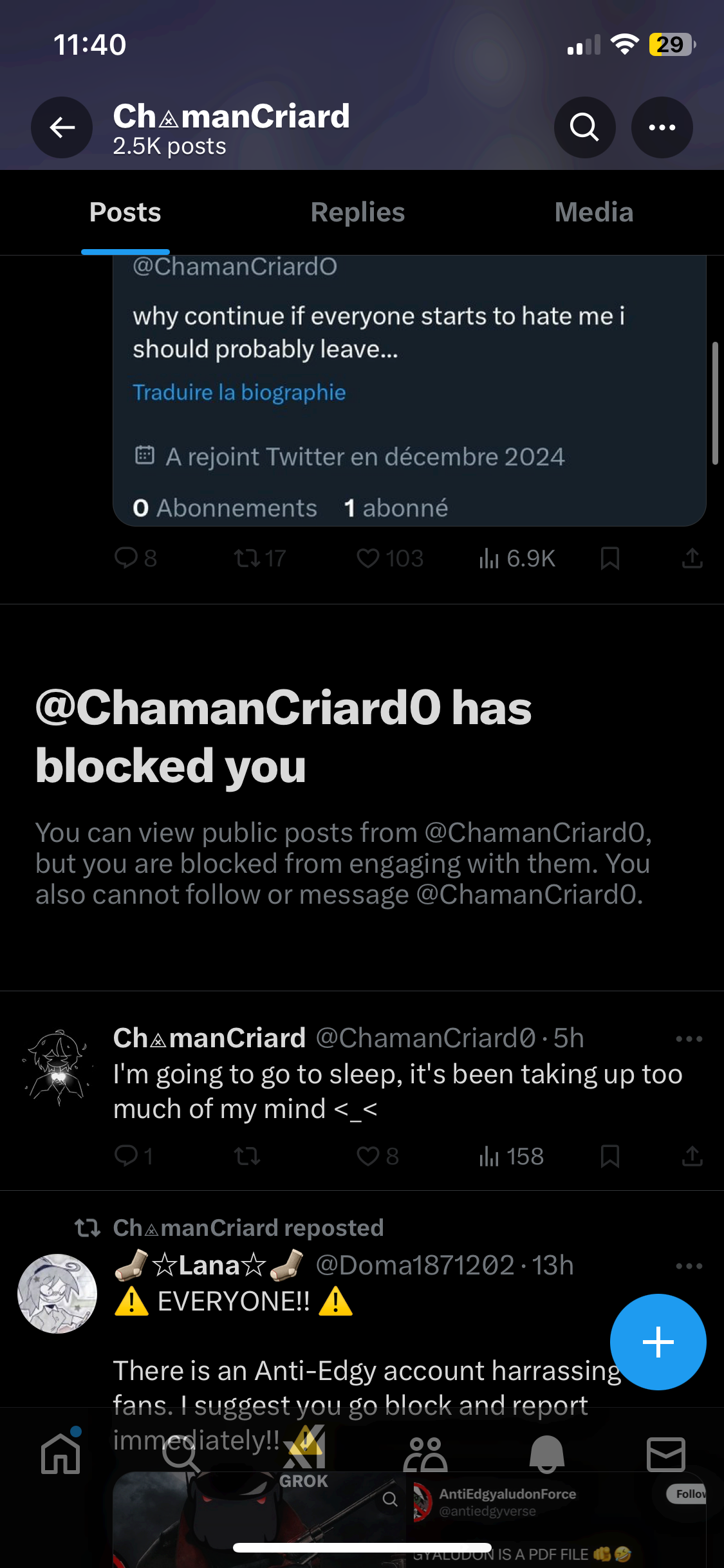Screen dimensions: 724x1568
Task: Repost the post with 17 reposts
Action: pyautogui.click(x=260, y=558)
